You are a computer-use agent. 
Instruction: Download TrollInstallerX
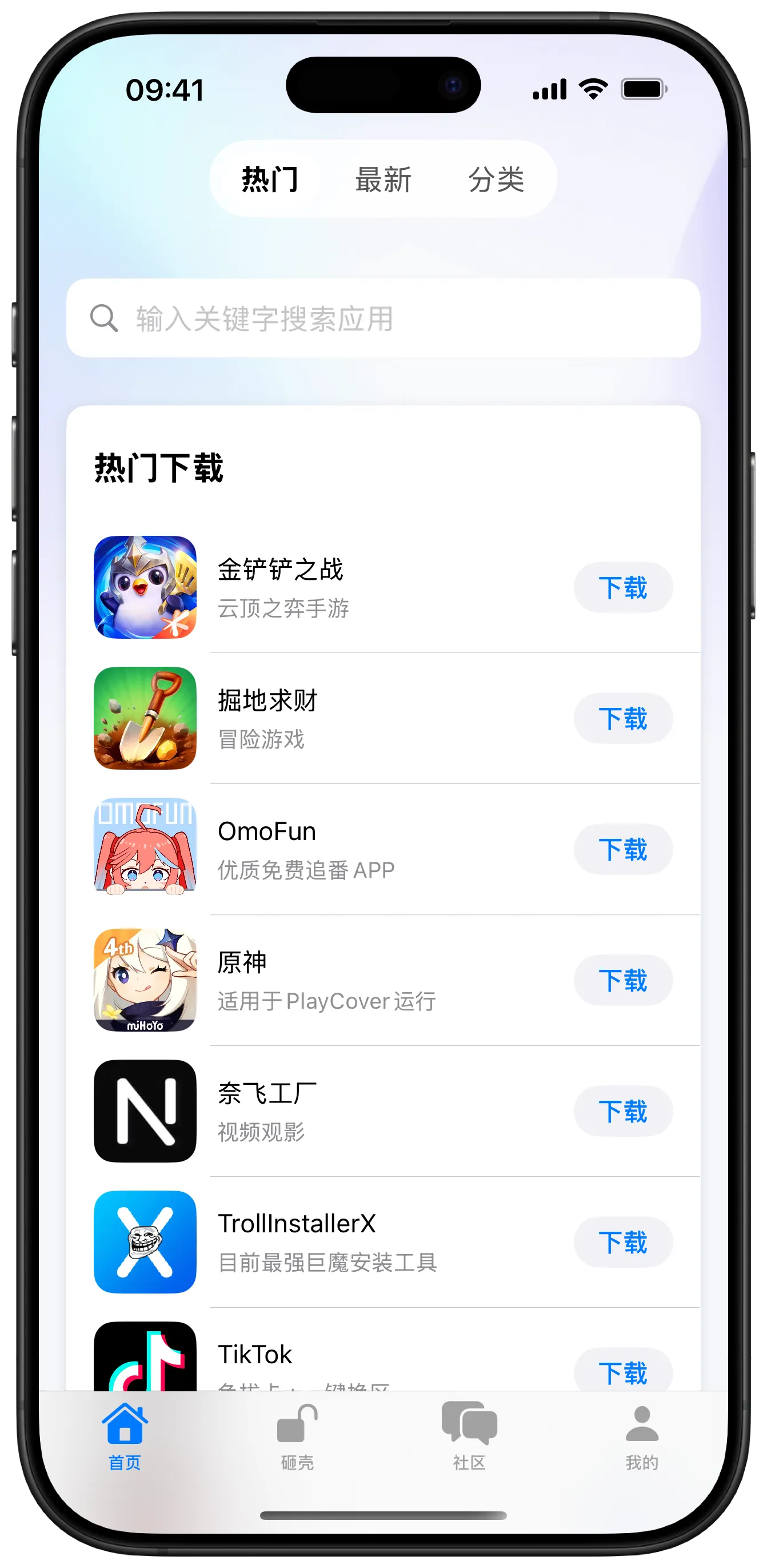click(x=623, y=1241)
